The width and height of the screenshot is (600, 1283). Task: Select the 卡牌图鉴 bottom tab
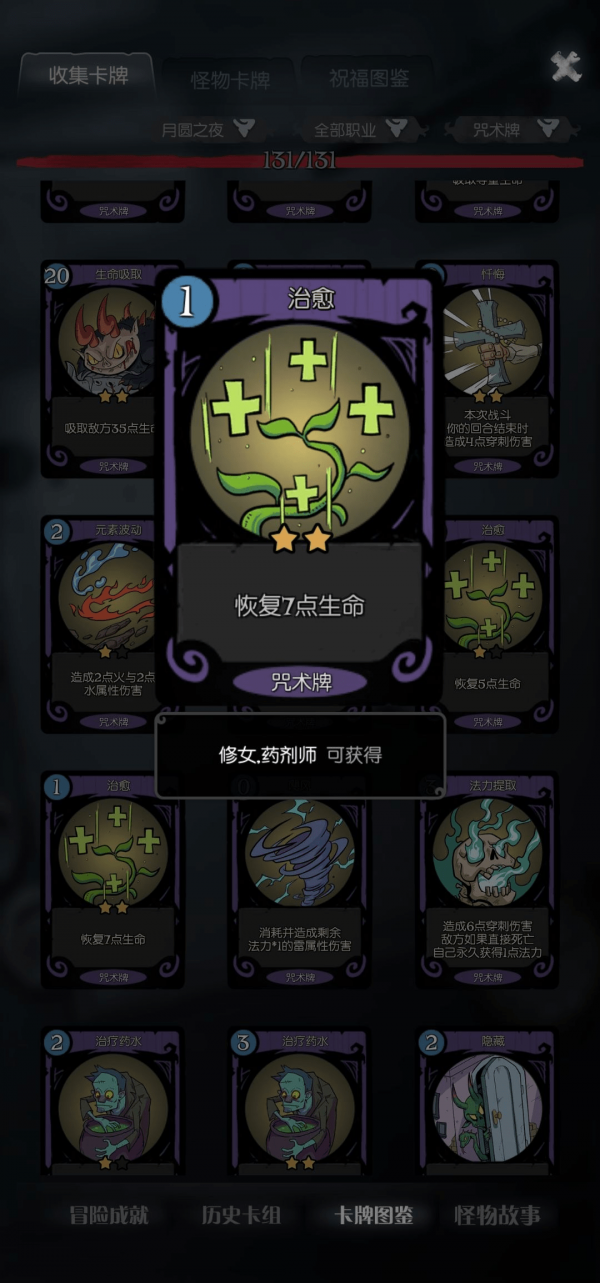click(x=373, y=1215)
